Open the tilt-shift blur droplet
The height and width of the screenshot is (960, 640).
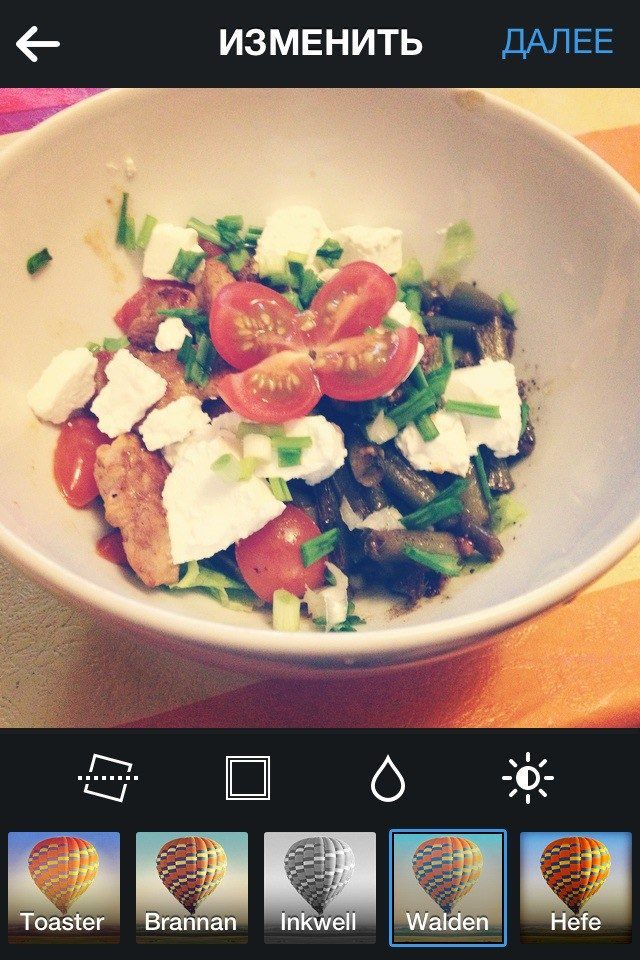coord(388,777)
